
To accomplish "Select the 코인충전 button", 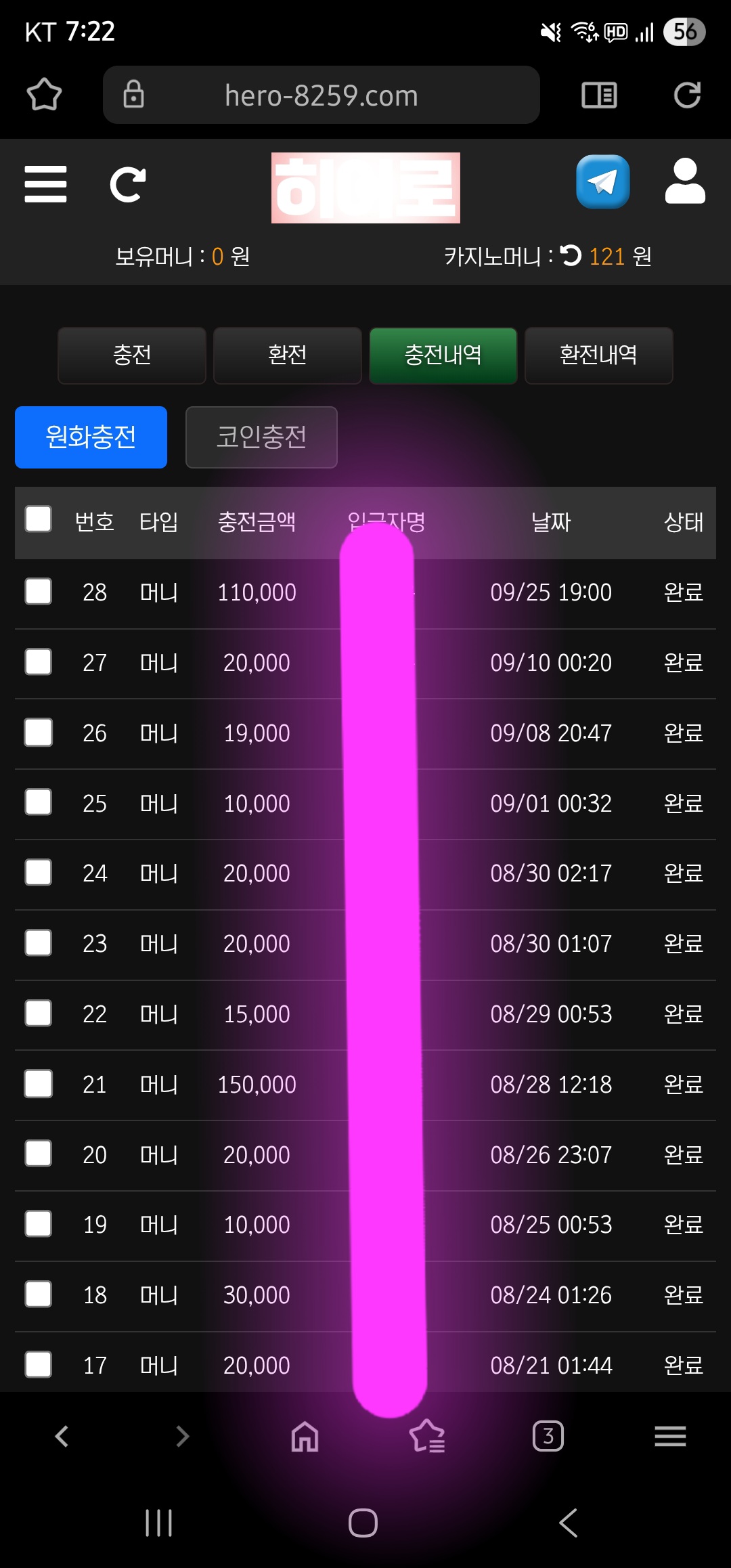I will pos(261,437).
